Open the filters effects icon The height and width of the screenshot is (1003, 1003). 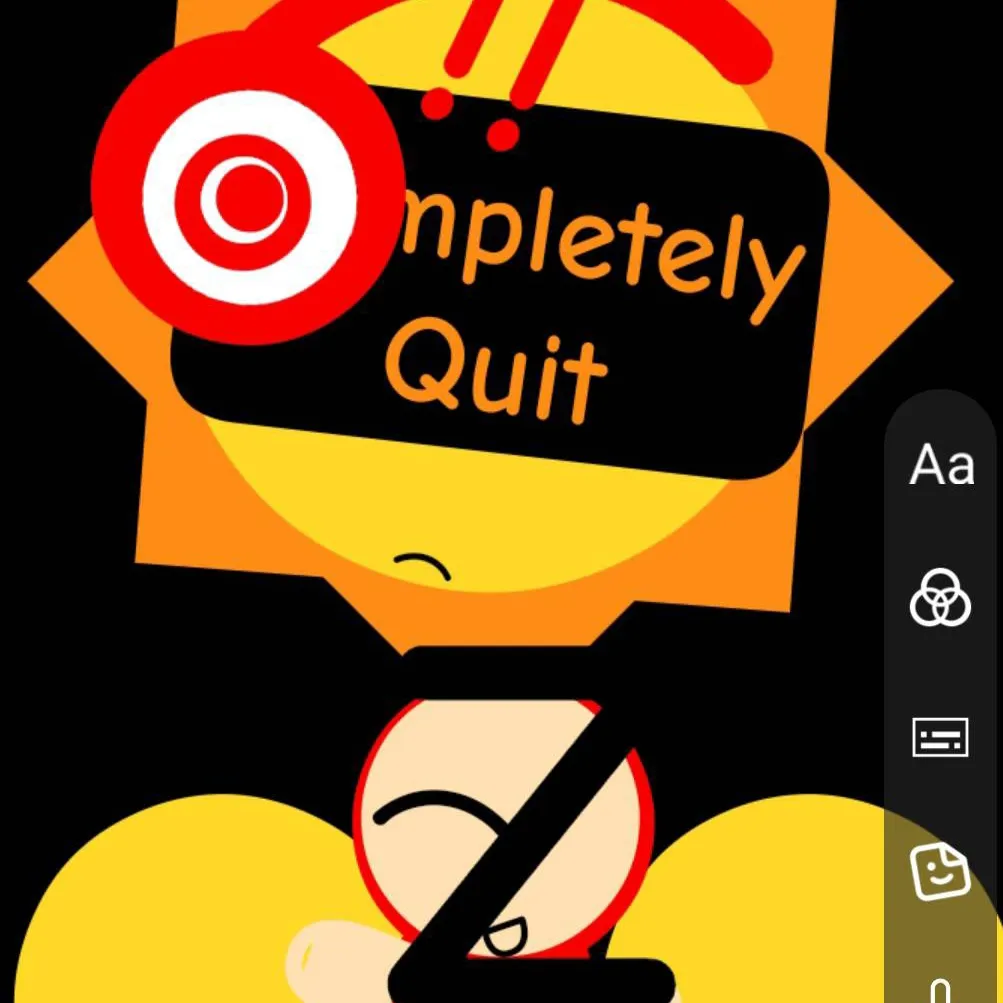(x=940, y=598)
